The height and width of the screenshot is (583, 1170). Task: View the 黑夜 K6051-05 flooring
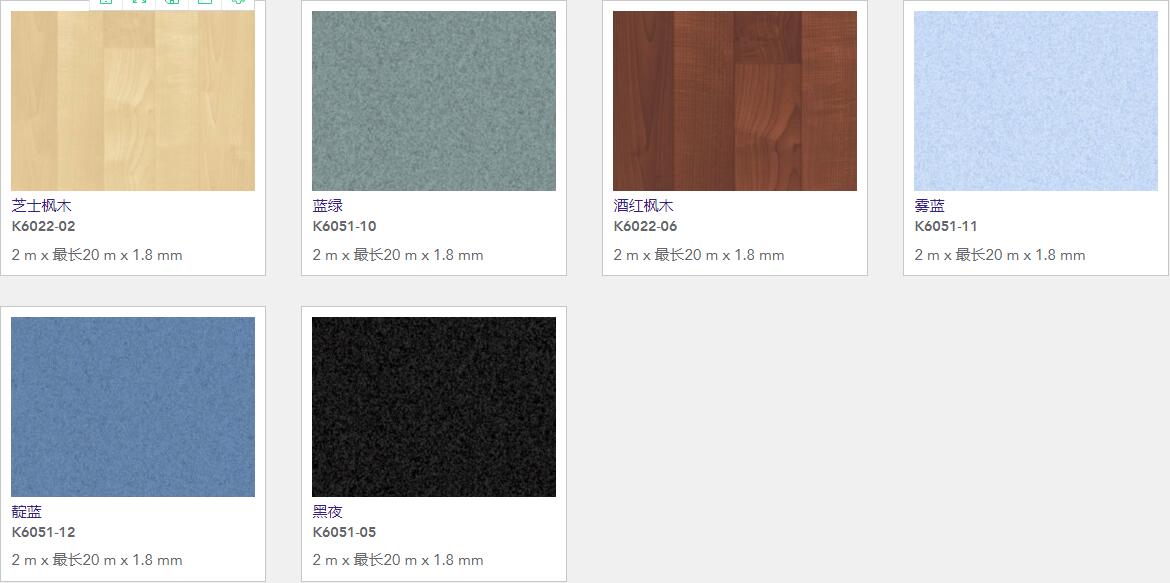[433, 407]
